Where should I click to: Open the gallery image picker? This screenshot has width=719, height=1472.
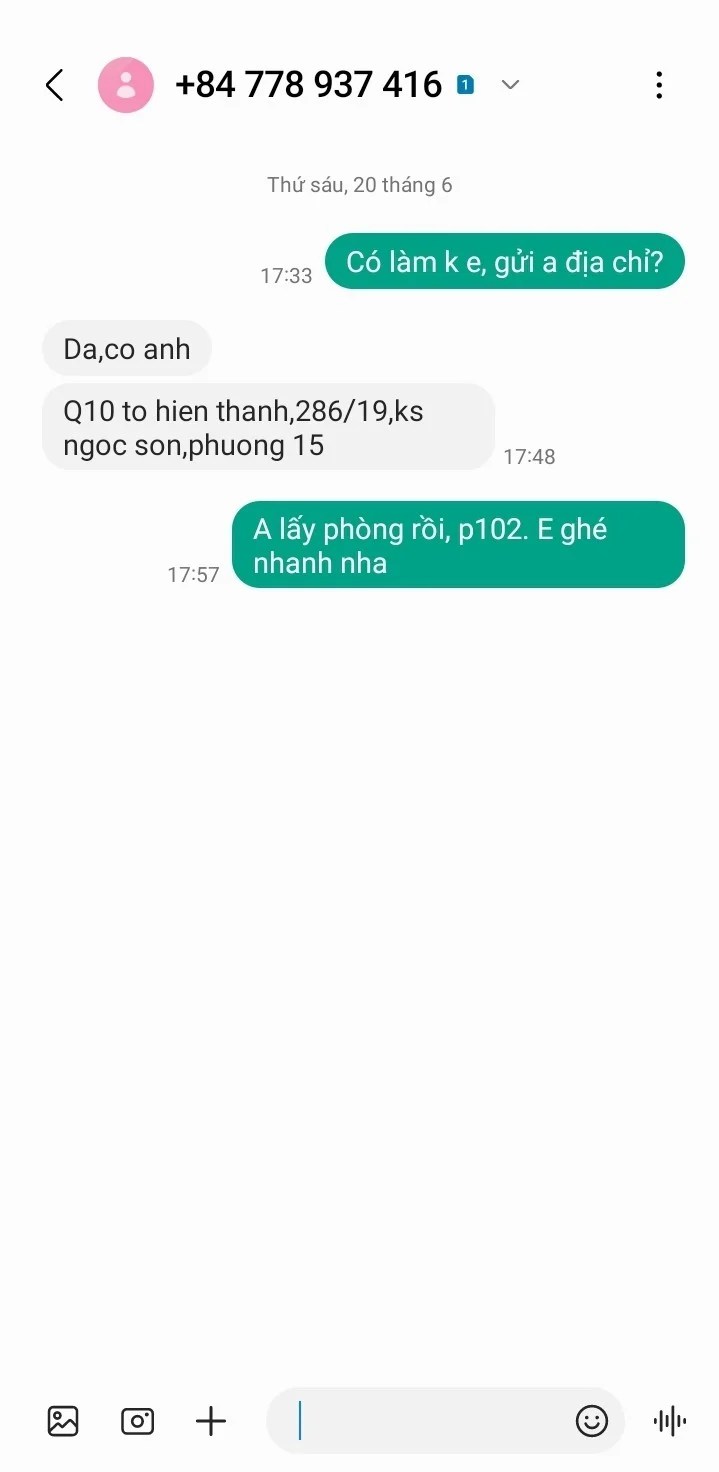pyautogui.click(x=63, y=1421)
